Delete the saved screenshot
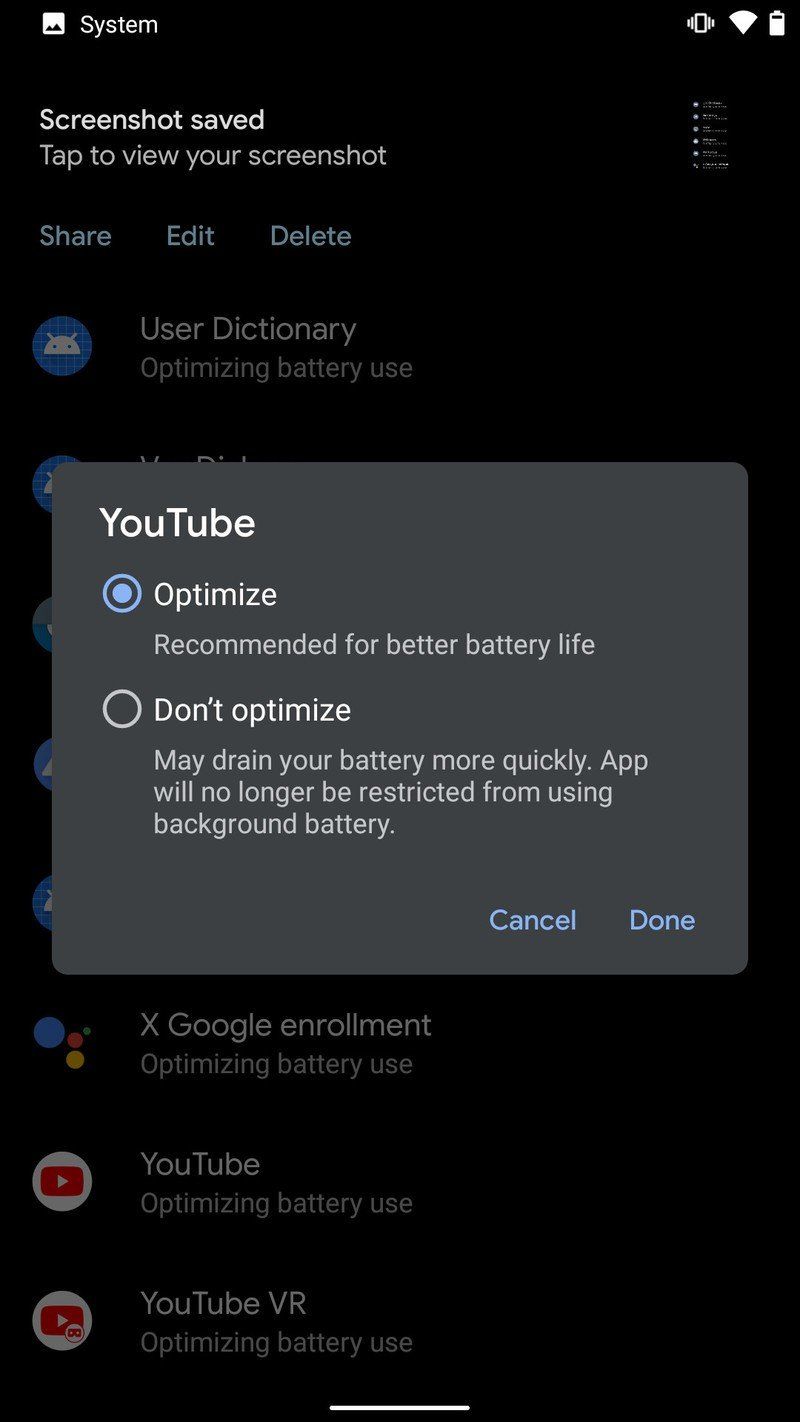This screenshot has height=1422, width=800. click(x=310, y=236)
